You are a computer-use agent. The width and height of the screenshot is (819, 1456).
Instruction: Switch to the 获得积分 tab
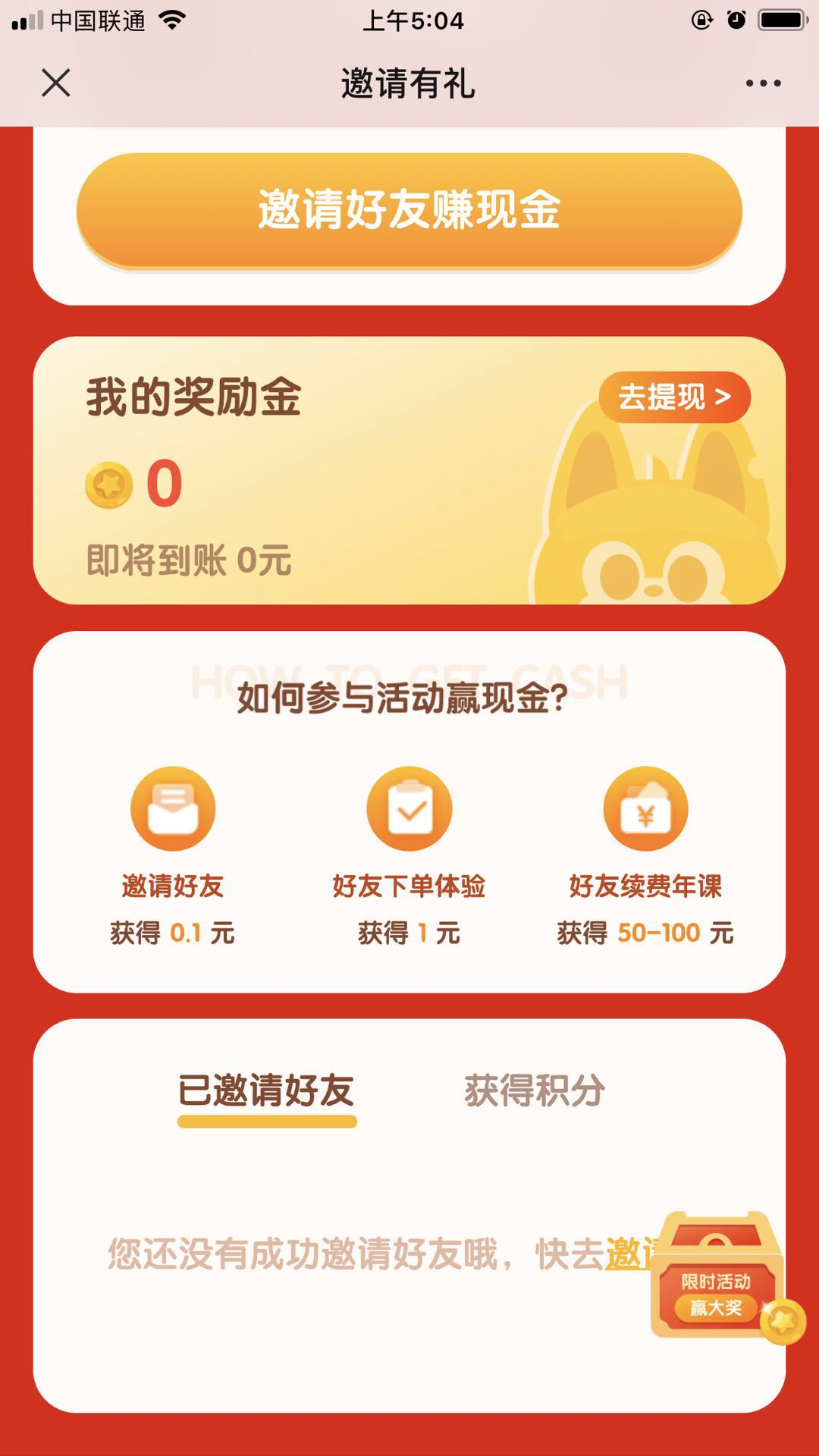(x=535, y=1092)
